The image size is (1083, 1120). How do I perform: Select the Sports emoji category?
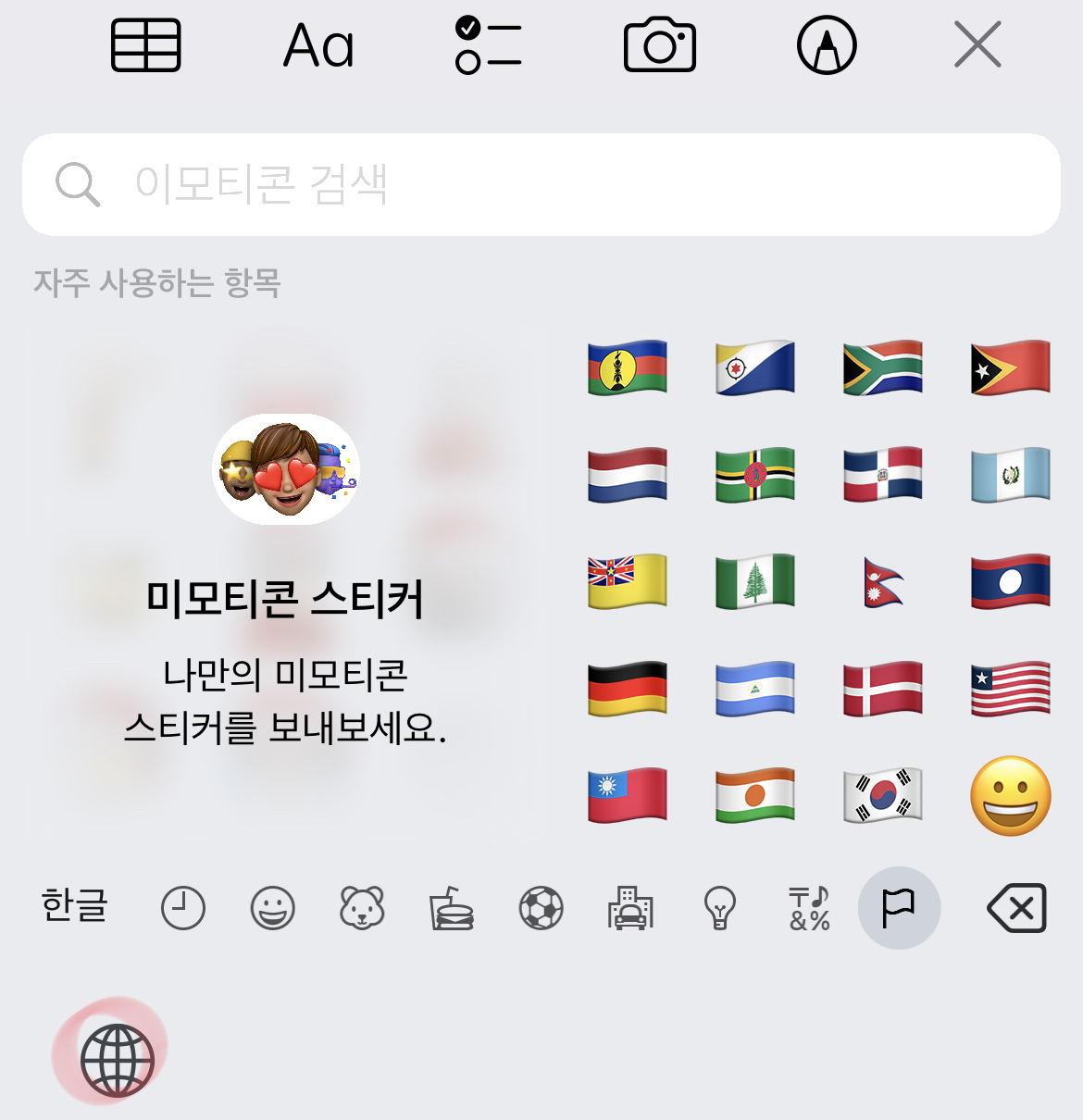pyautogui.click(x=541, y=908)
